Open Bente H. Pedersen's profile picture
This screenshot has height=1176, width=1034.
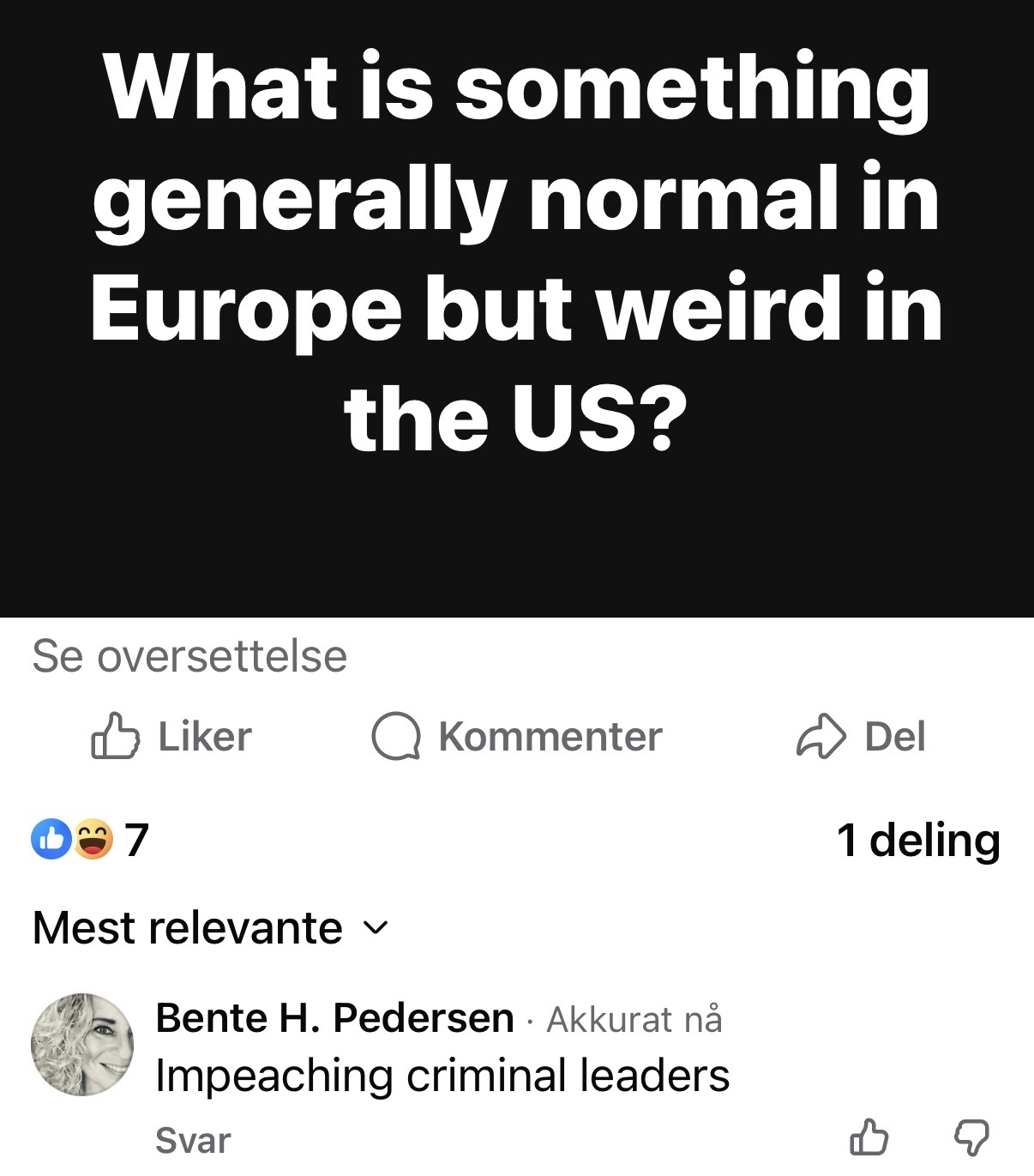click(x=82, y=1045)
